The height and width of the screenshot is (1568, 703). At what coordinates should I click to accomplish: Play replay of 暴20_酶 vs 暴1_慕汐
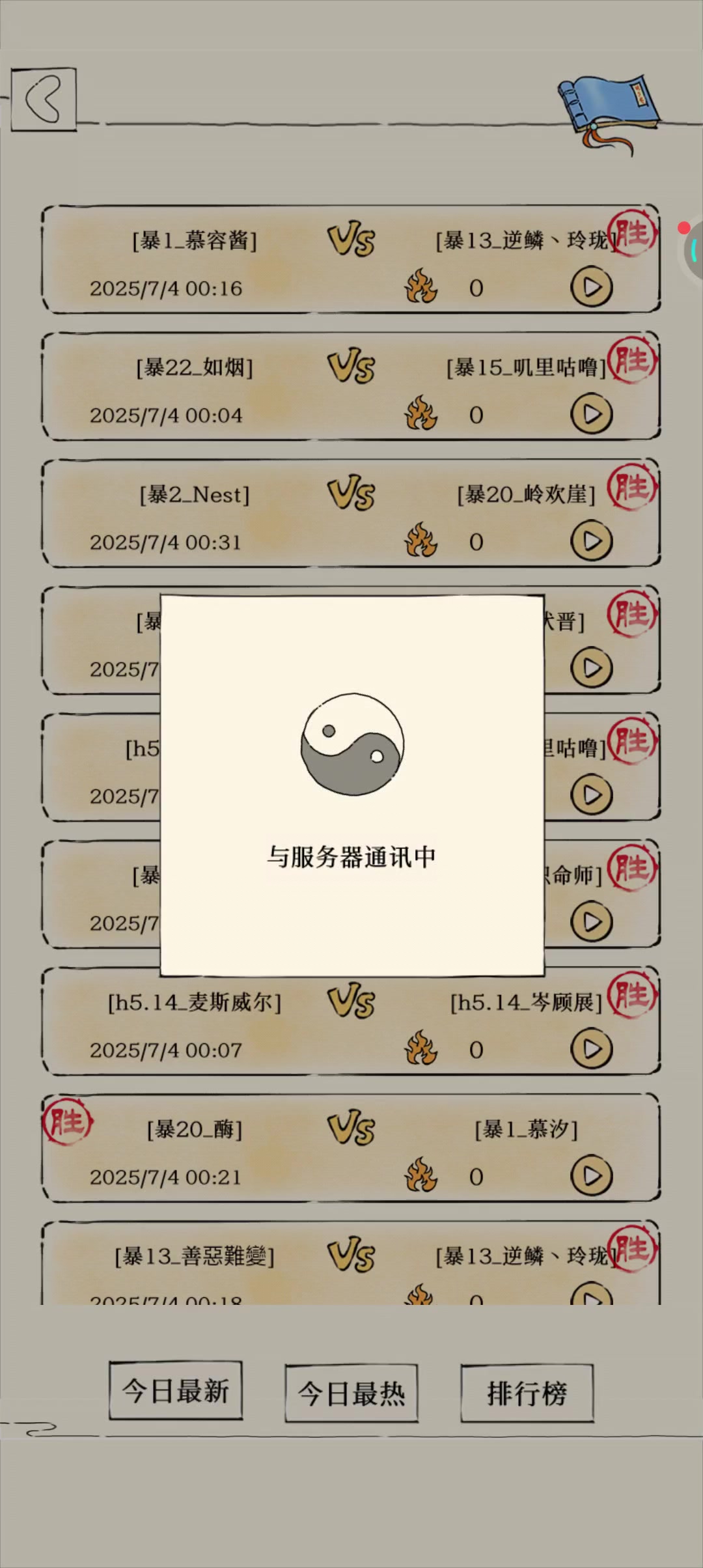click(x=591, y=1175)
